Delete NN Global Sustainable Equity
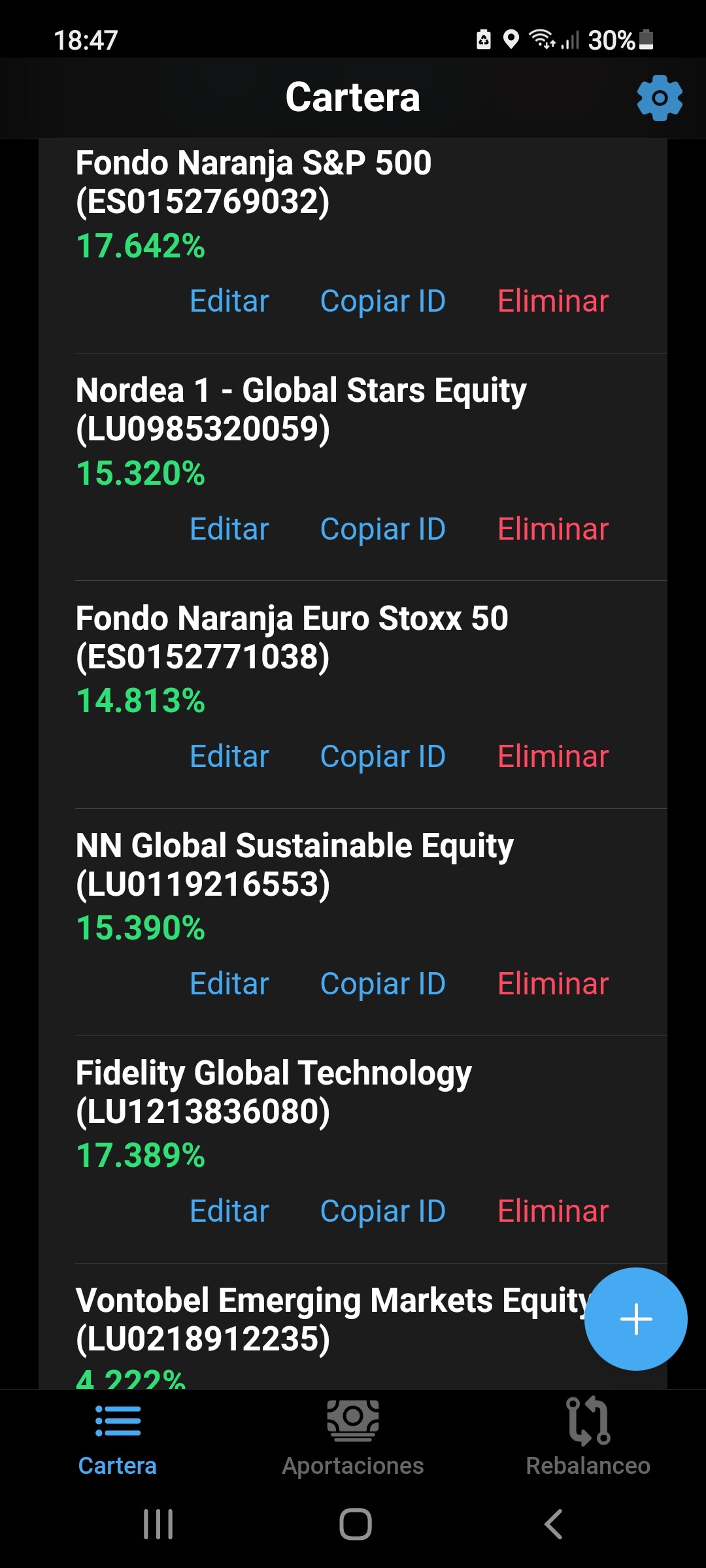The height and width of the screenshot is (1568, 706). click(x=553, y=984)
